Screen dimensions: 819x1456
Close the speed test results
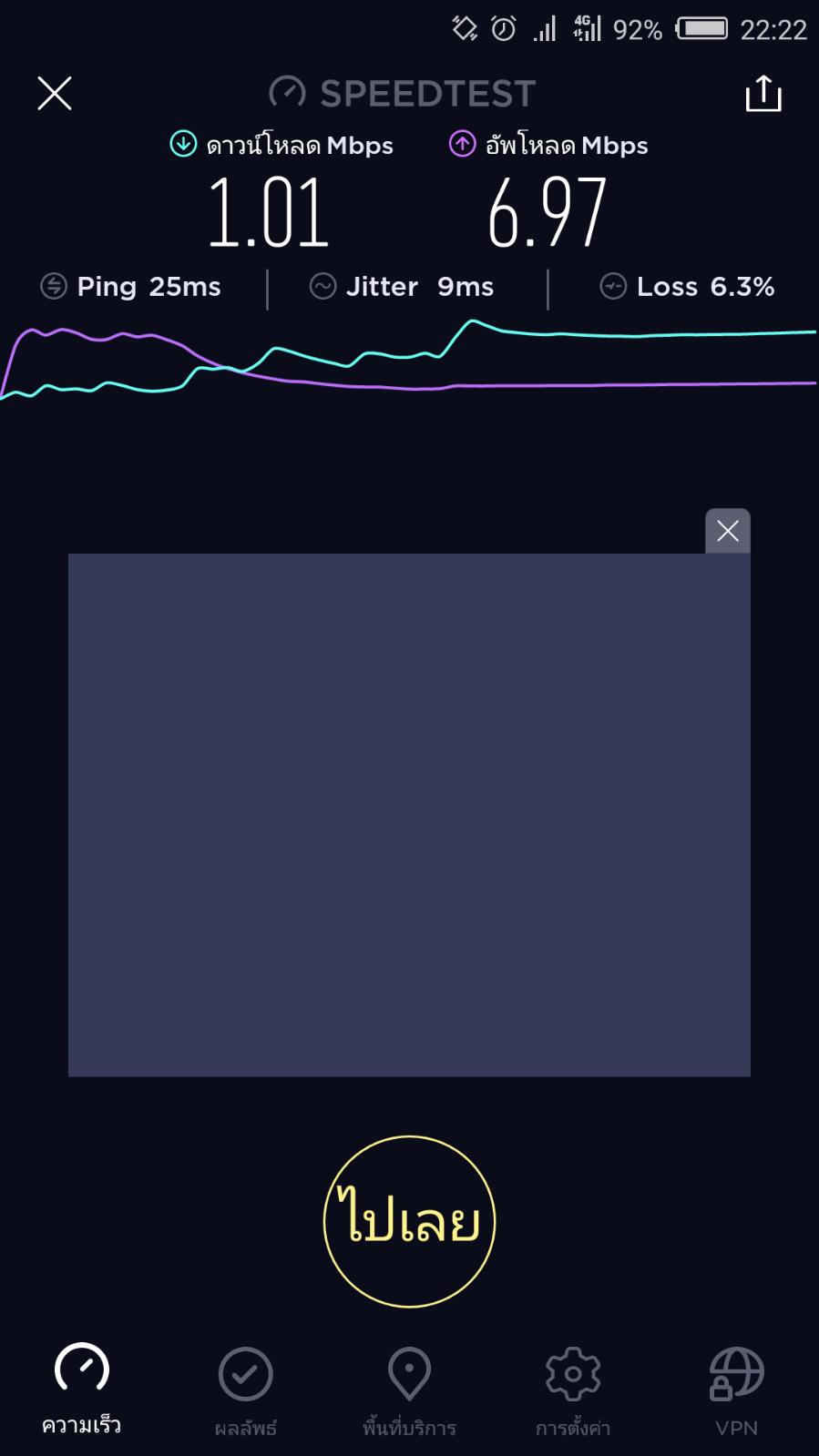(55, 93)
